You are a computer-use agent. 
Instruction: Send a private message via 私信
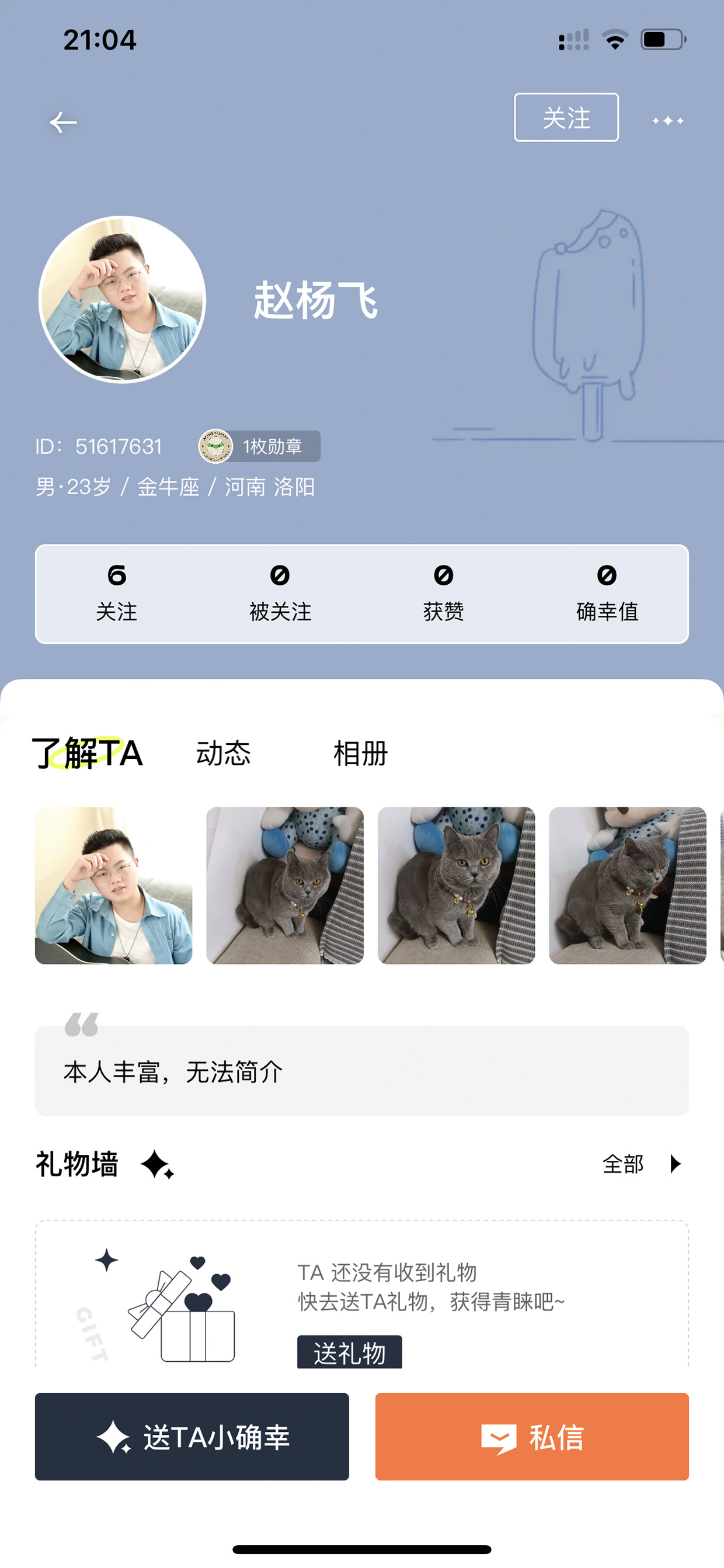532,1437
